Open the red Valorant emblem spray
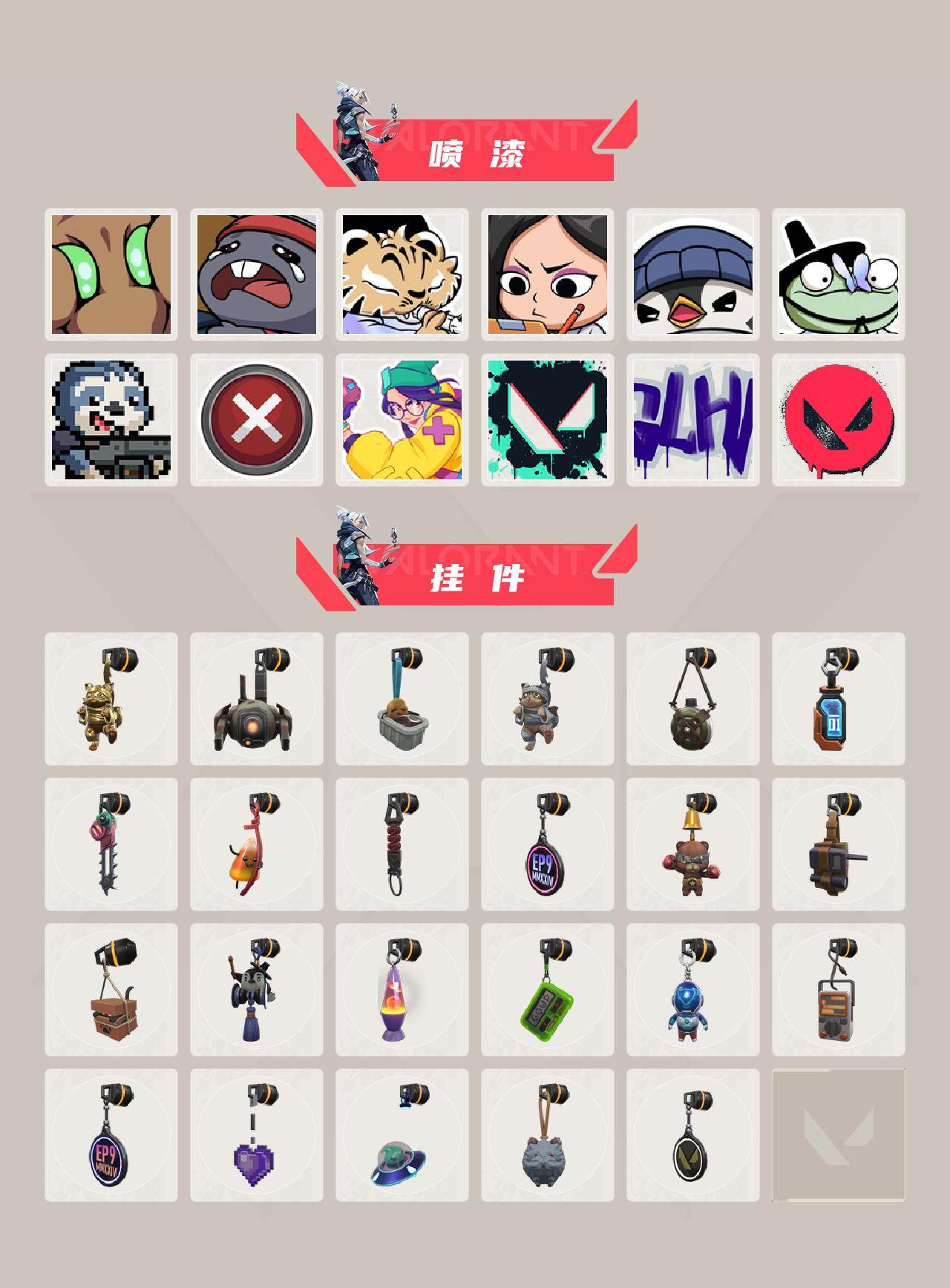 842,419
